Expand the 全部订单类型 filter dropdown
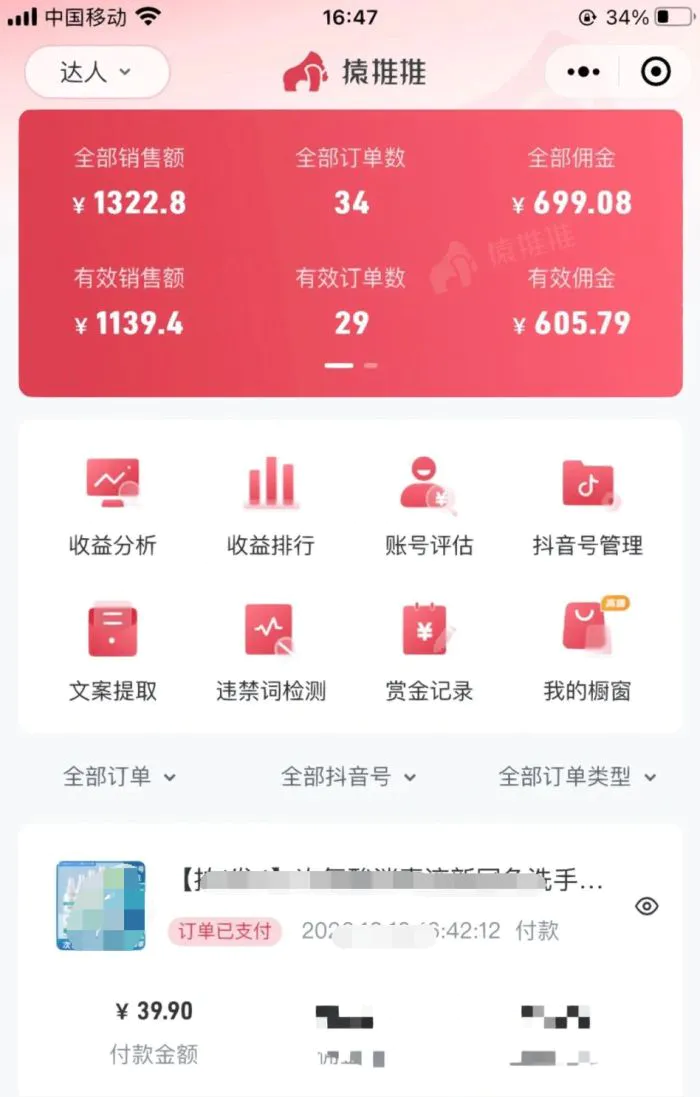 (577, 777)
